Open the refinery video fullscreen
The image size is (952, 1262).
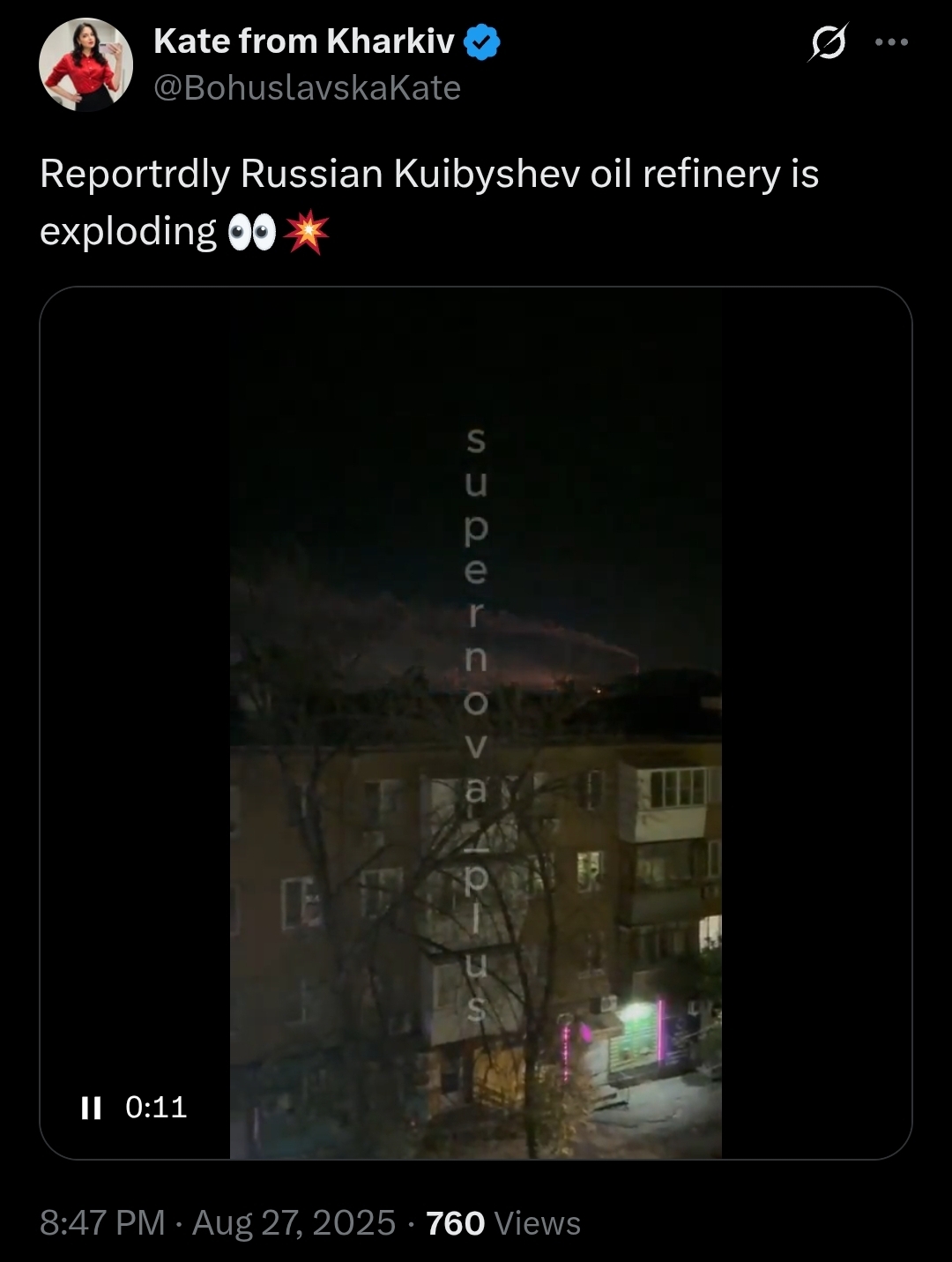click(x=476, y=723)
